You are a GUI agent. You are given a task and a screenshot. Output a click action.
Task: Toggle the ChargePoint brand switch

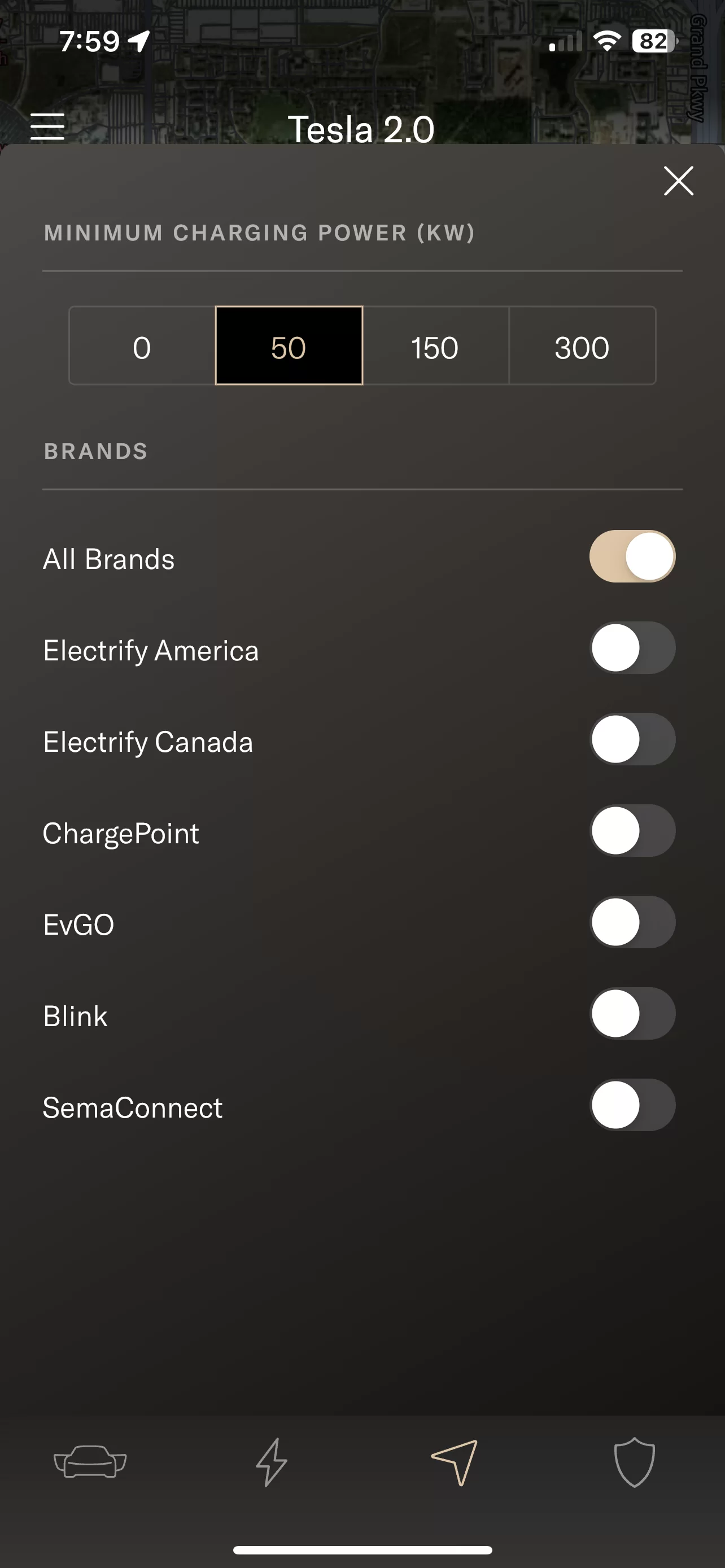click(632, 831)
